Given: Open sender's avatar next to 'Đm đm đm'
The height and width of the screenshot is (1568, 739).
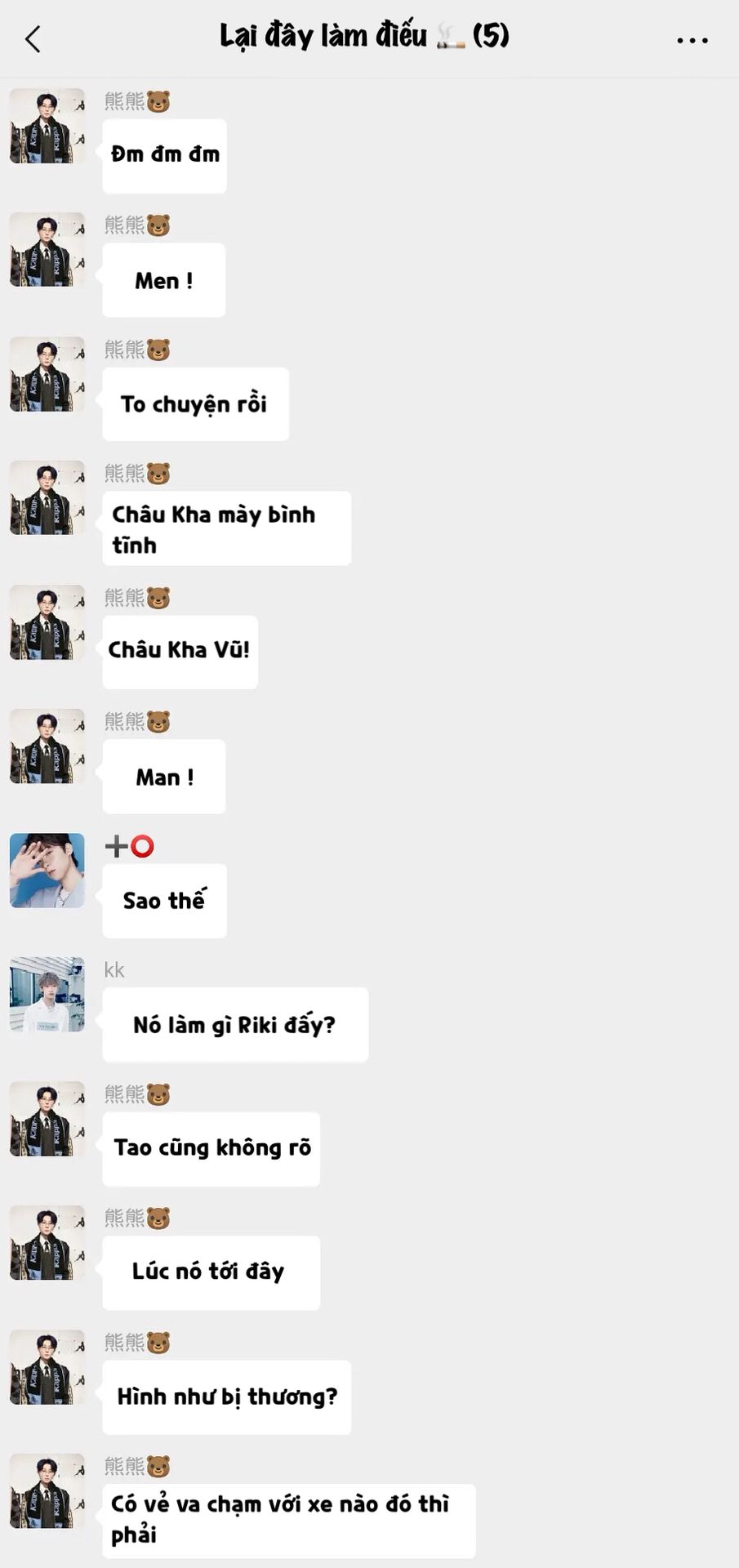Looking at the screenshot, I should coord(47,126).
